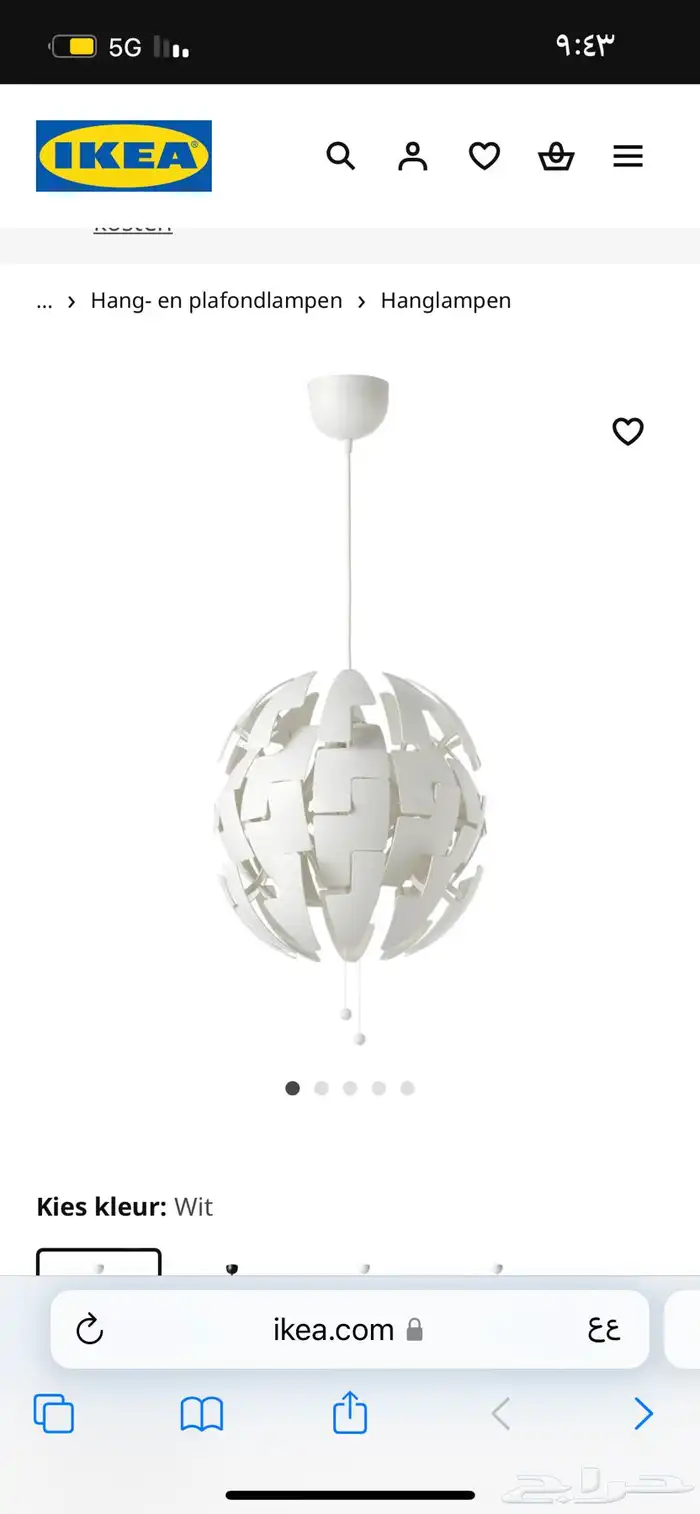This screenshot has height=1514, width=700.
Task: Go forward in Safari
Action: pyautogui.click(x=643, y=1414)
